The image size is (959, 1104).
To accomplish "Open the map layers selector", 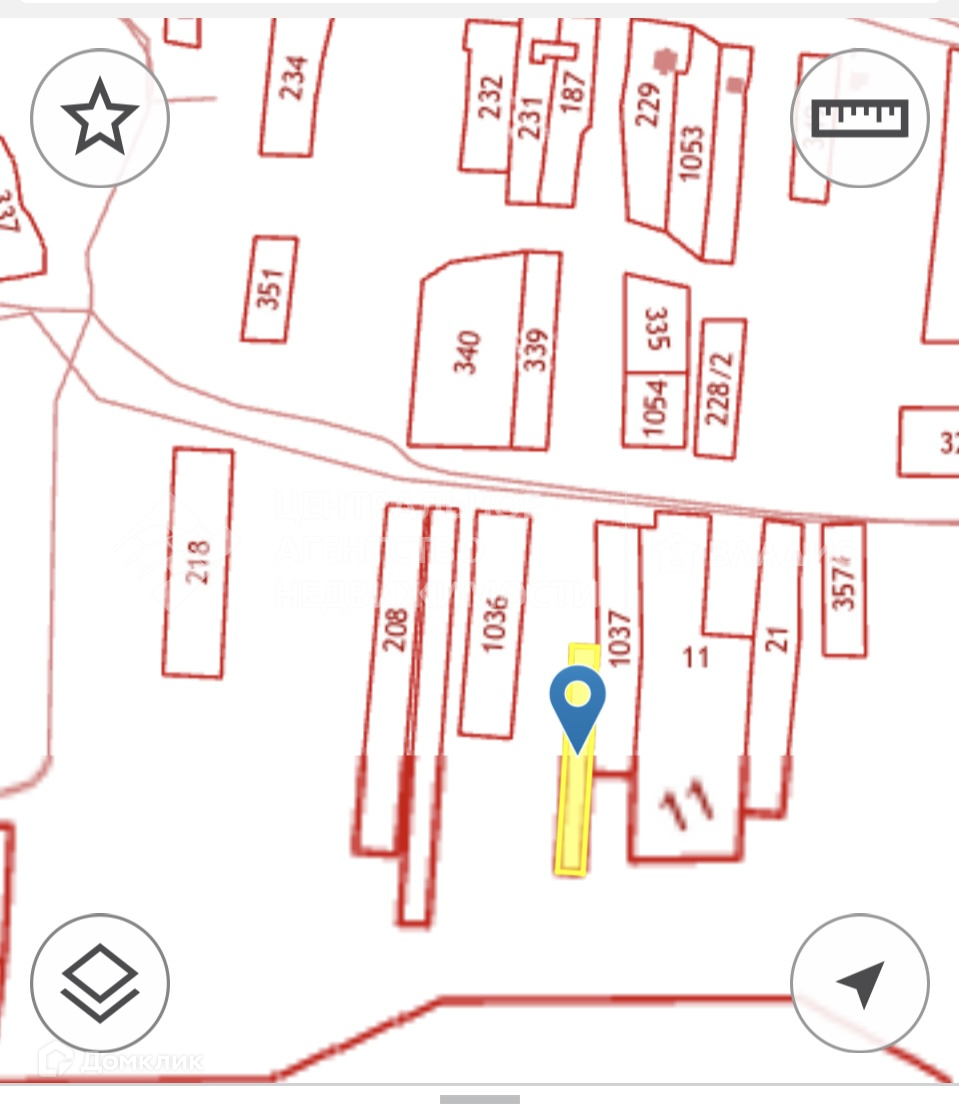I will click(x=100, y=982).
